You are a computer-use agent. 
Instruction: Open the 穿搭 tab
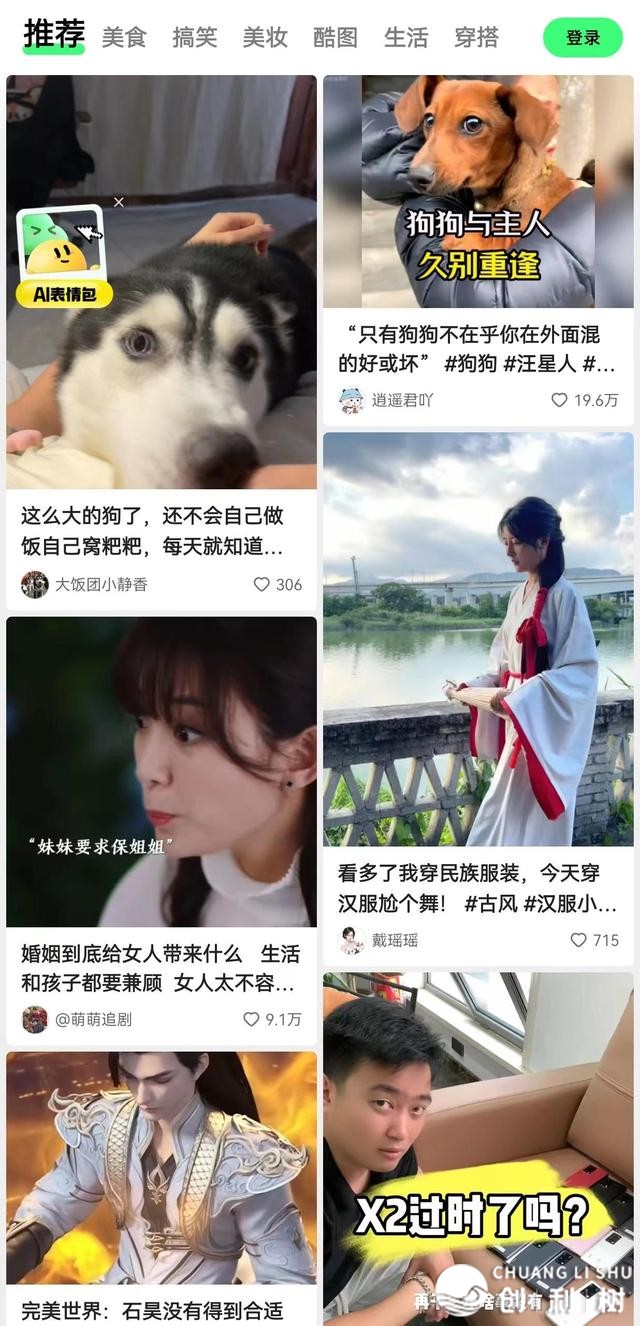476,38
